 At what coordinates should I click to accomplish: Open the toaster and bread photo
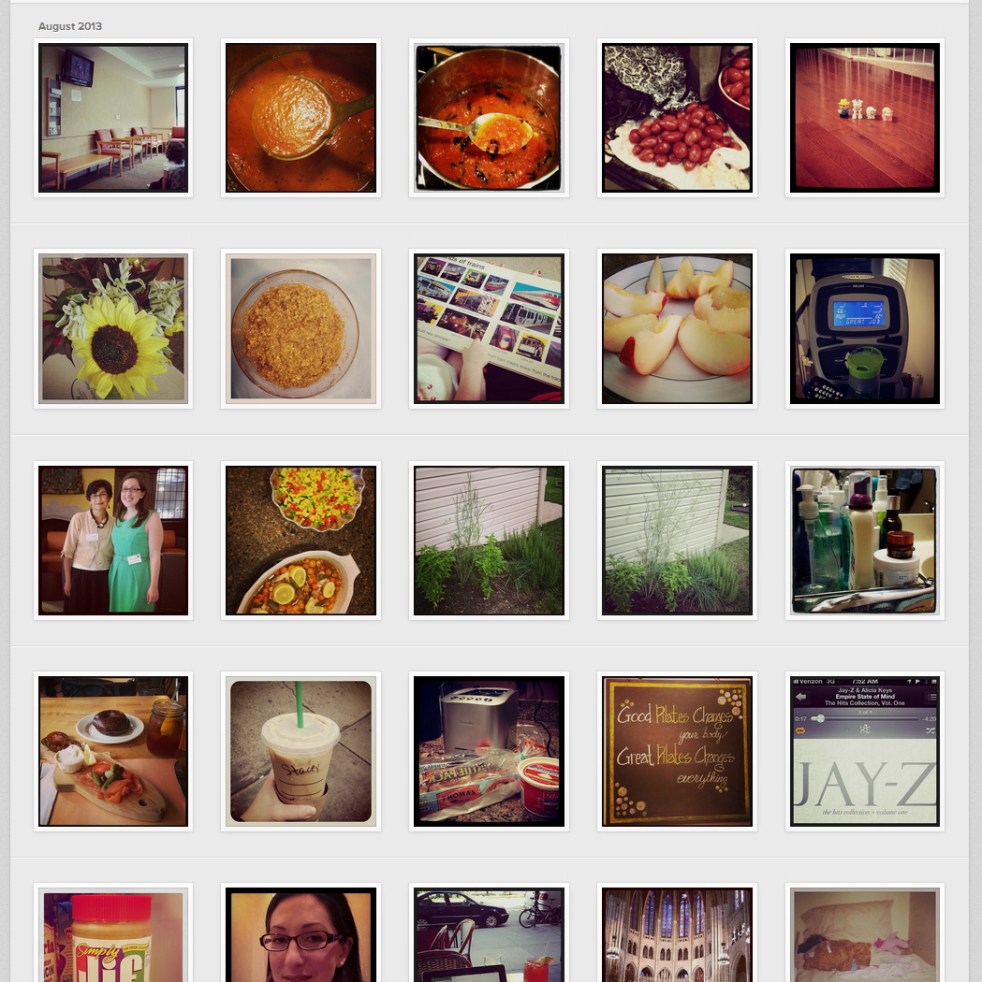click(489, 751)
